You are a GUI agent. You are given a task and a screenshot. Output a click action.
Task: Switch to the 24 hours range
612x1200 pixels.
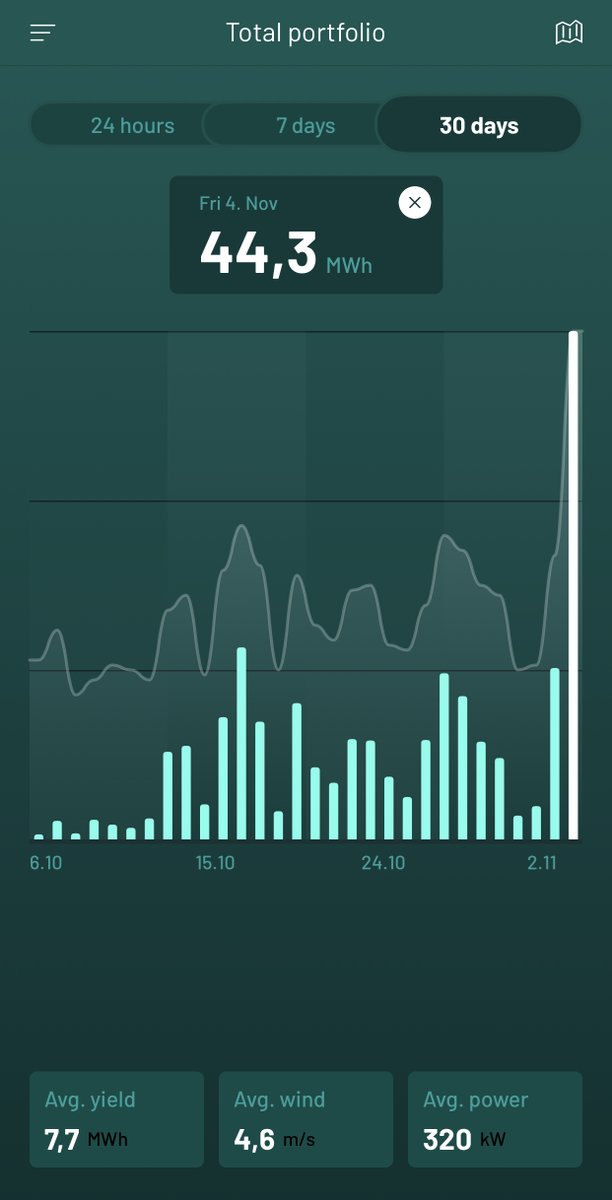132,126
